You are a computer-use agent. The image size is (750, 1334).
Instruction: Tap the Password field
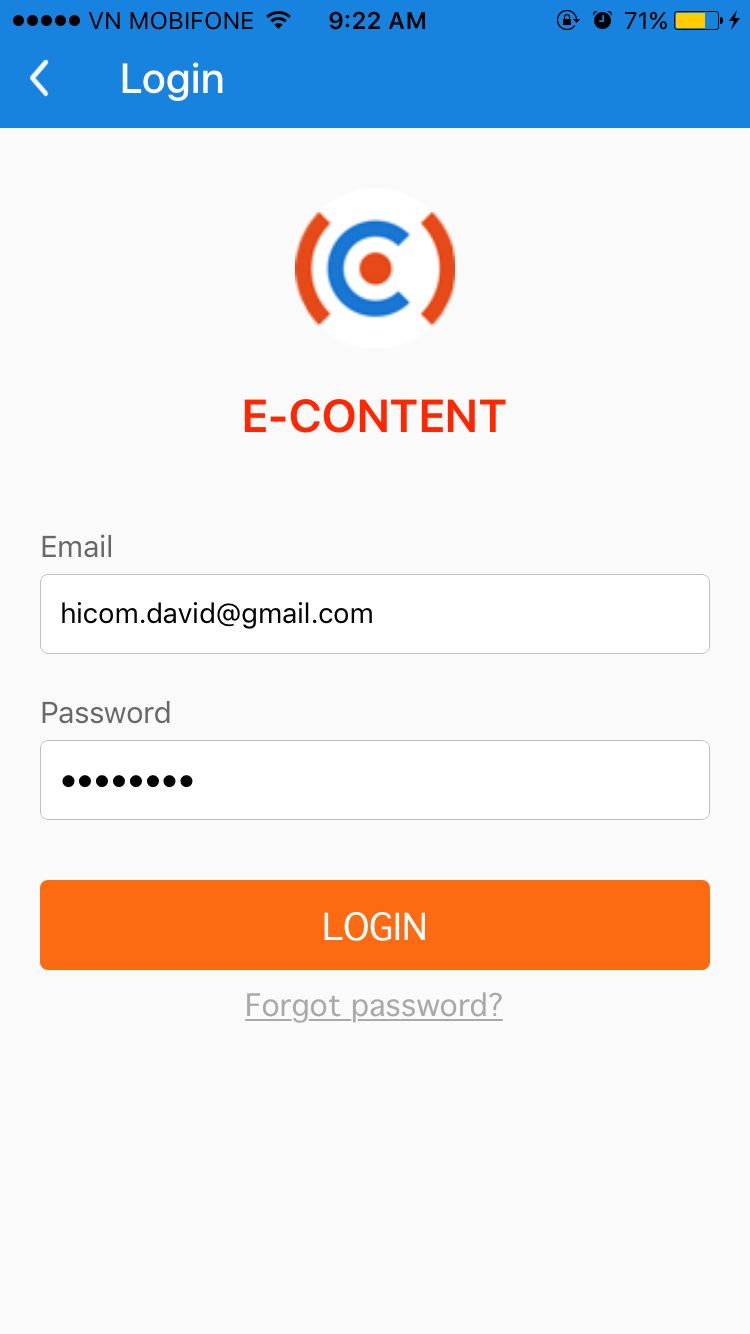[x=374, y=780]
